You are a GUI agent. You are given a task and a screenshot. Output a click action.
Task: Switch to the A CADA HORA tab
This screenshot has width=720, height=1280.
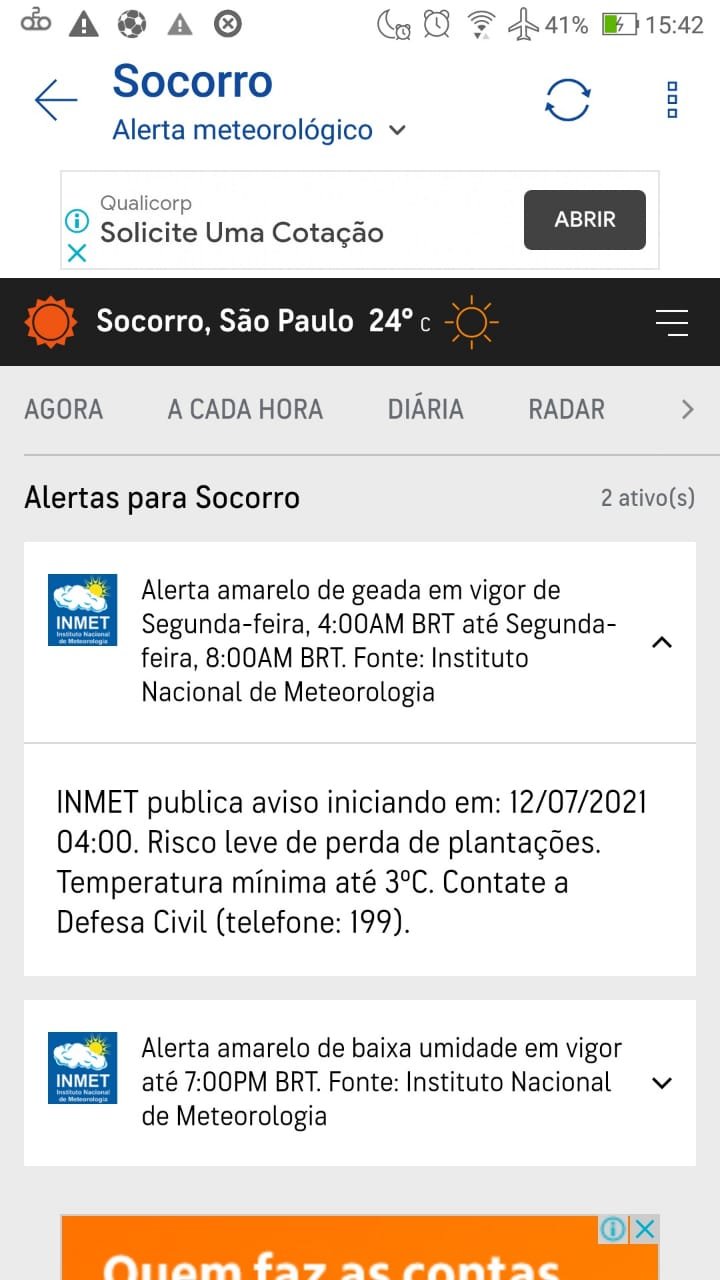(245, 409)
